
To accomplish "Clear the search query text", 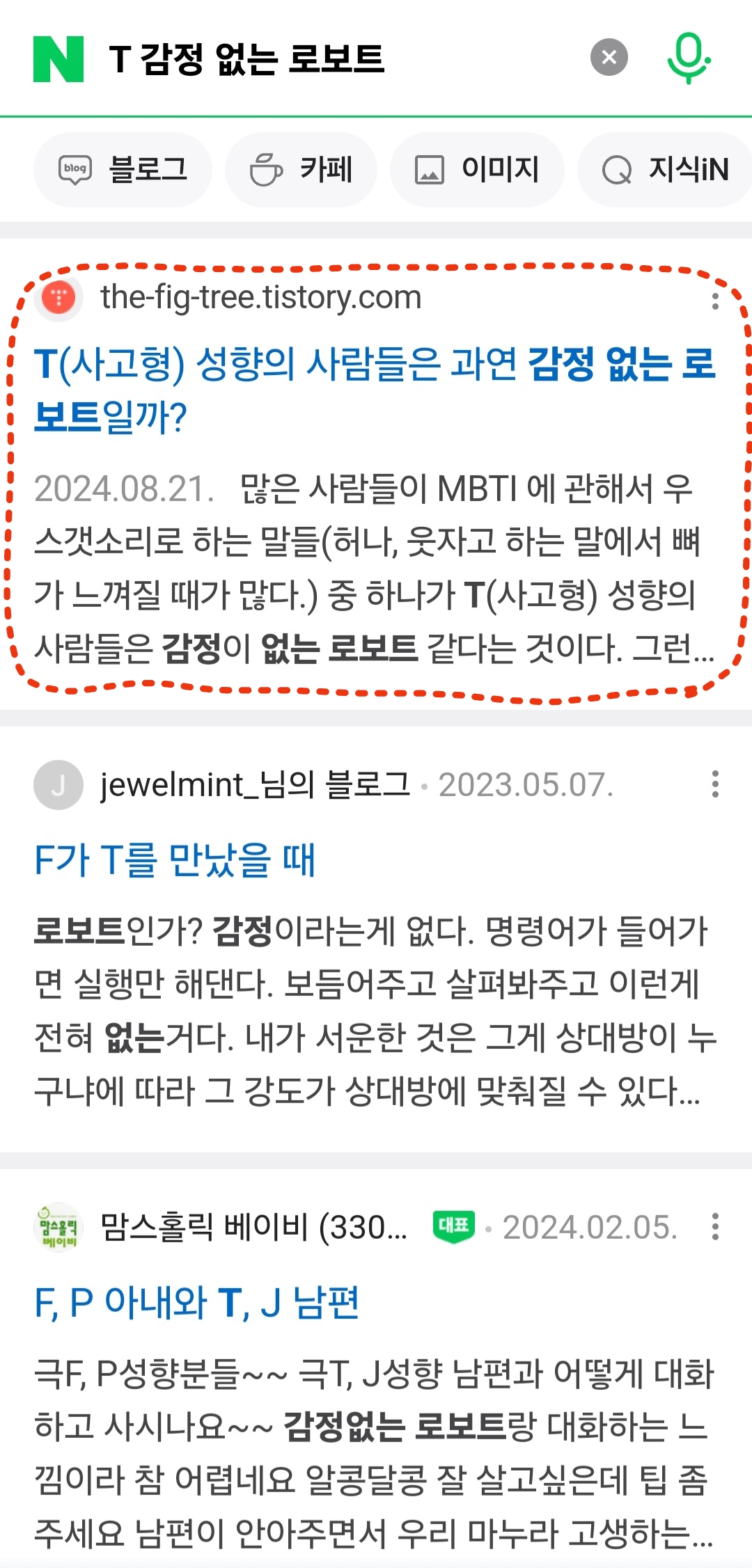I will click(x=609, y=57).
